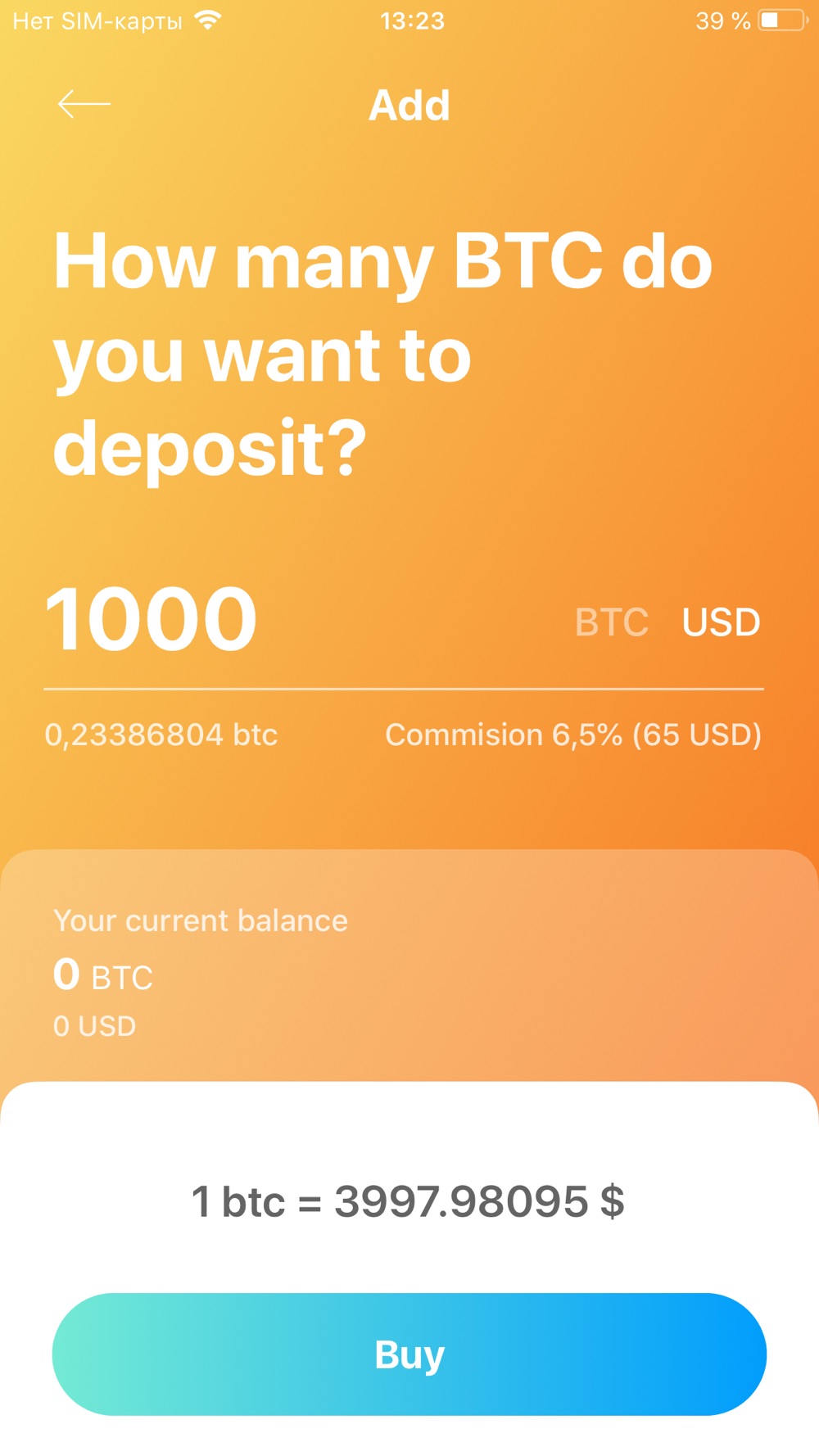The height and width of the screenshot is (1456, 819).
Task: Select the USD currency option
Action: pyautogui.click(x=721, y=622)
